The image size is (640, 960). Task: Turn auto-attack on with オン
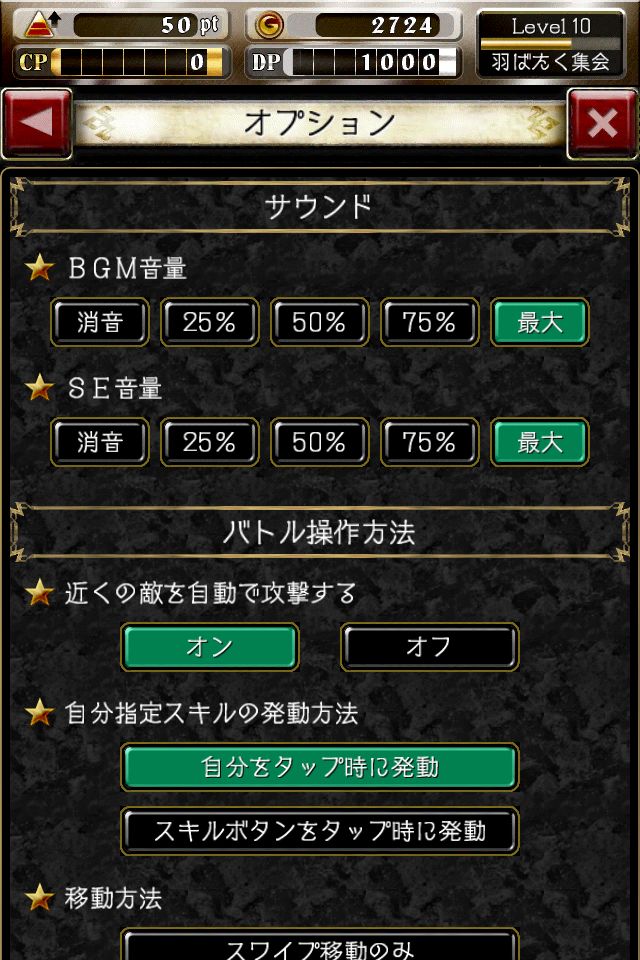[210, 647]
